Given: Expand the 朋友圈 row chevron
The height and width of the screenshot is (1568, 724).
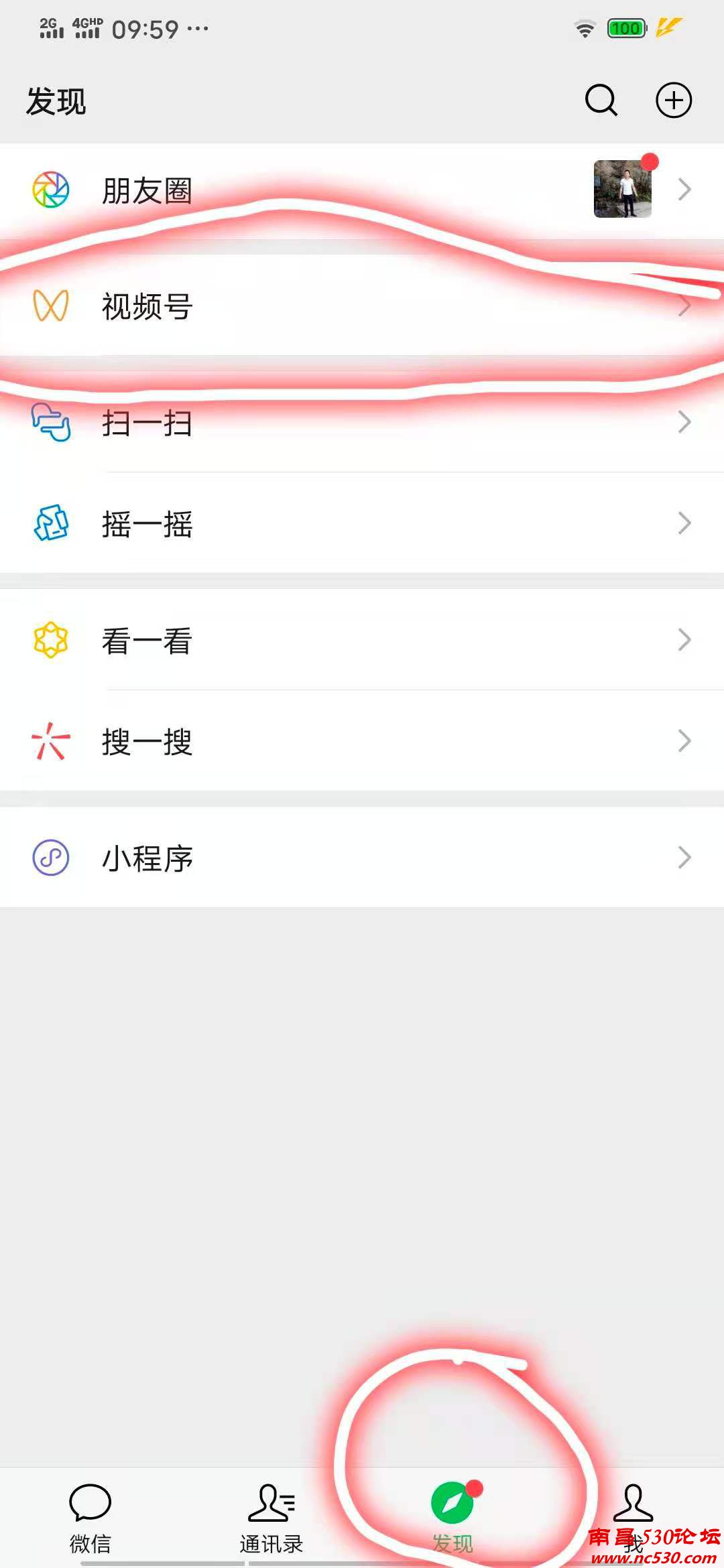Looking at the screenshot, I should click(x=685, y=188).
